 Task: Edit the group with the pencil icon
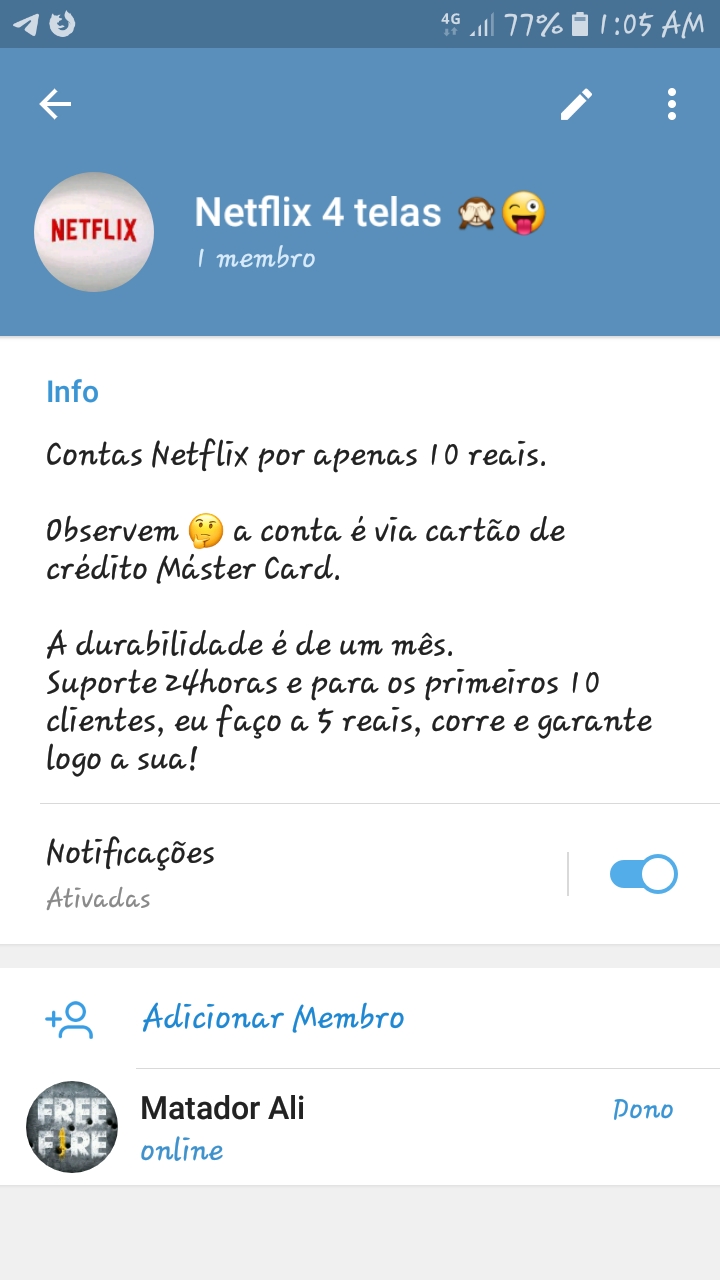point(576,104)
